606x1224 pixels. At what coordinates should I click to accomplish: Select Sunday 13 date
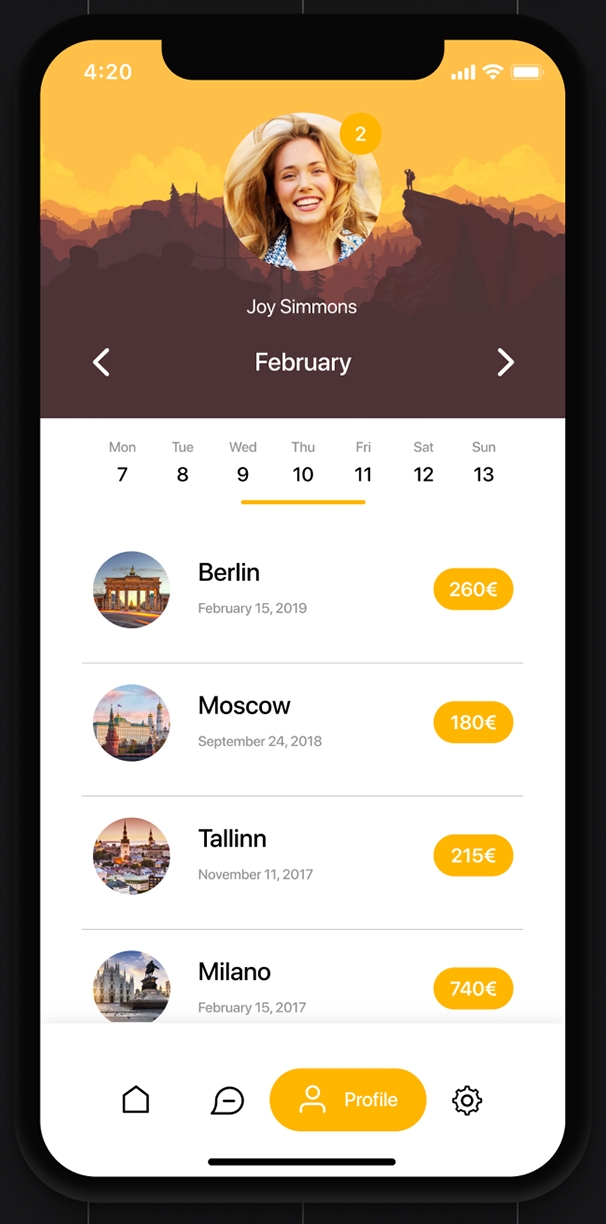pyautogui.click(x=484, y=462)
